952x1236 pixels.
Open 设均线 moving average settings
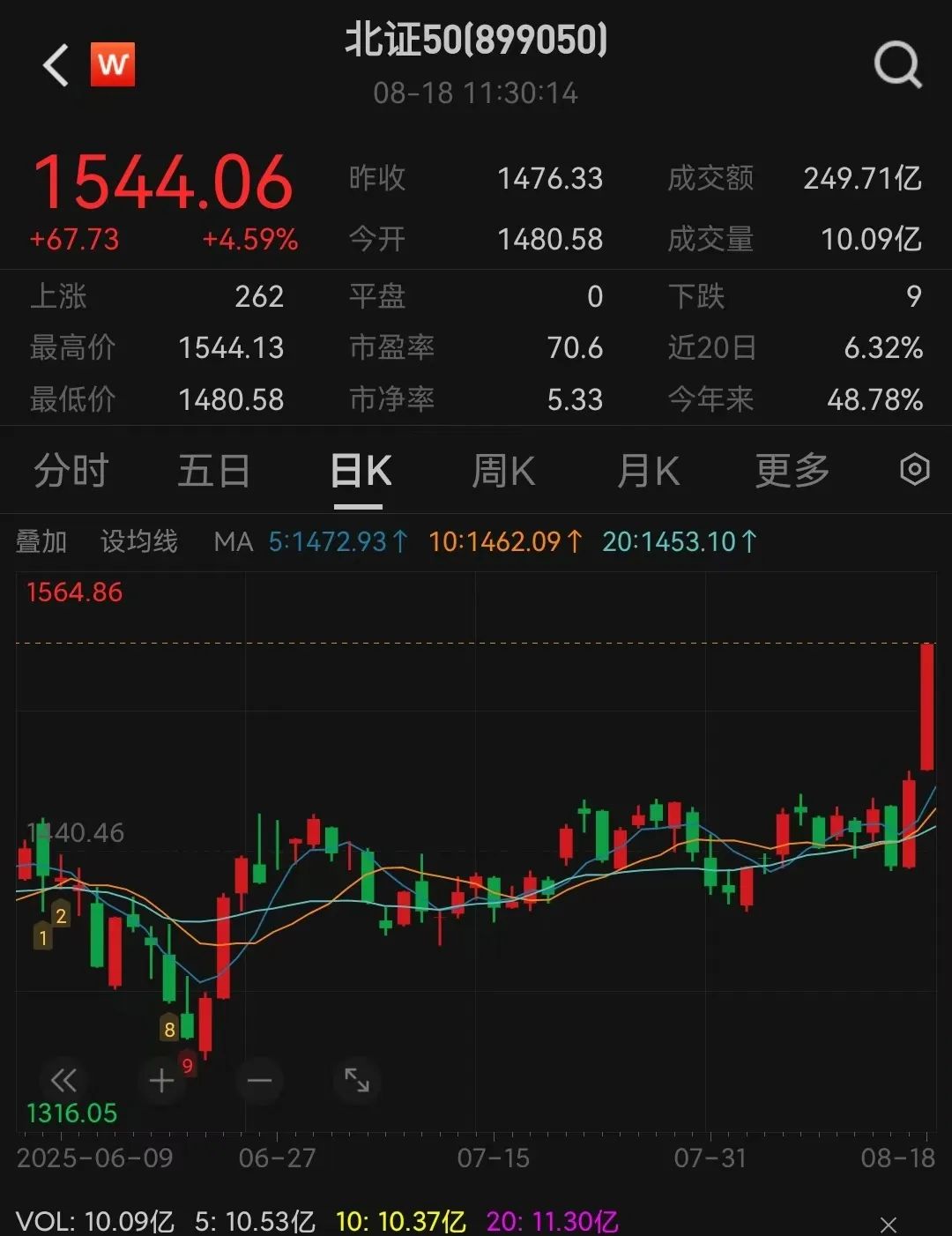pyautogui.click(x=138, y=541)
